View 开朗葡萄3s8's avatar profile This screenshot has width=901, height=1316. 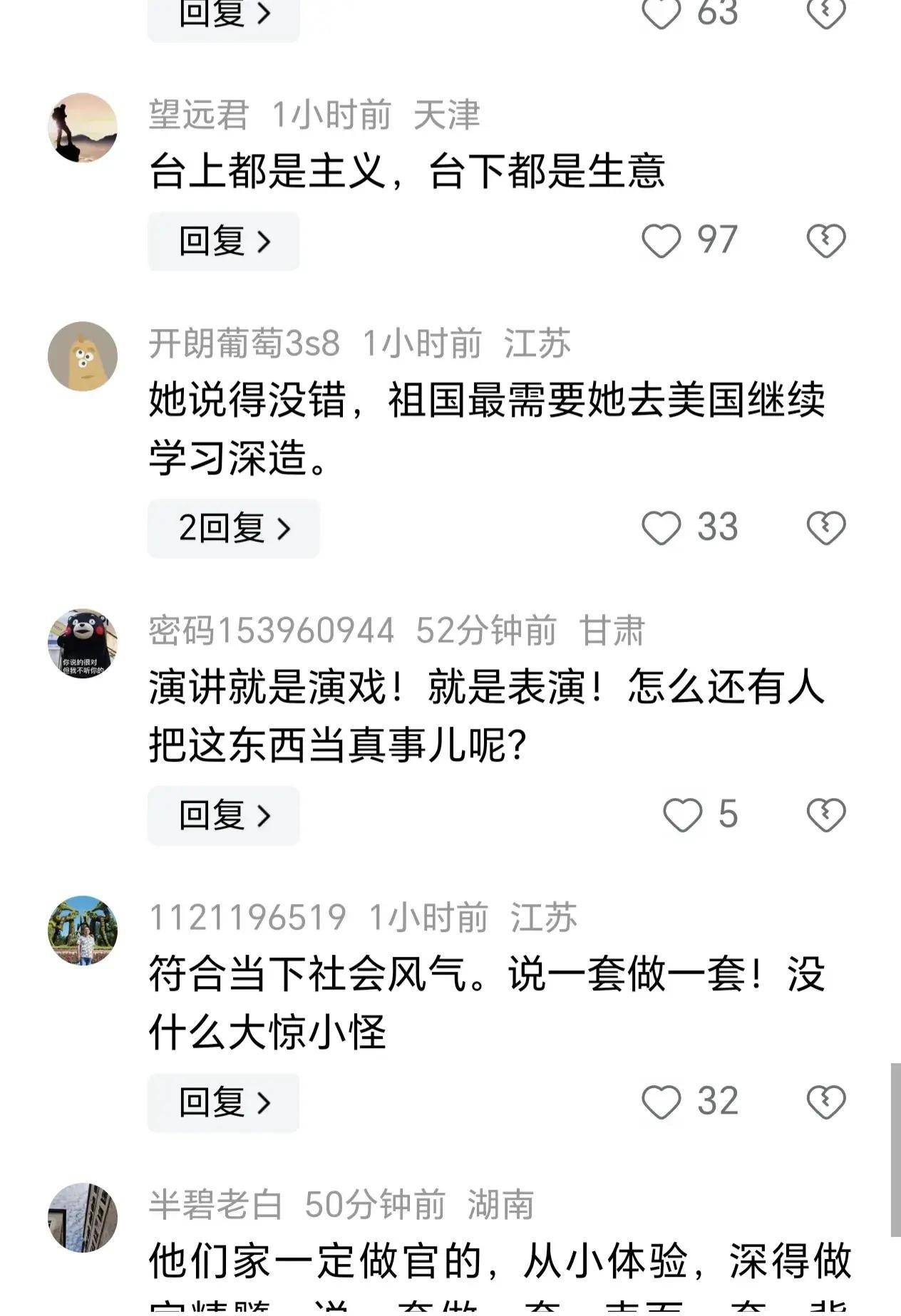coord(83,356)
